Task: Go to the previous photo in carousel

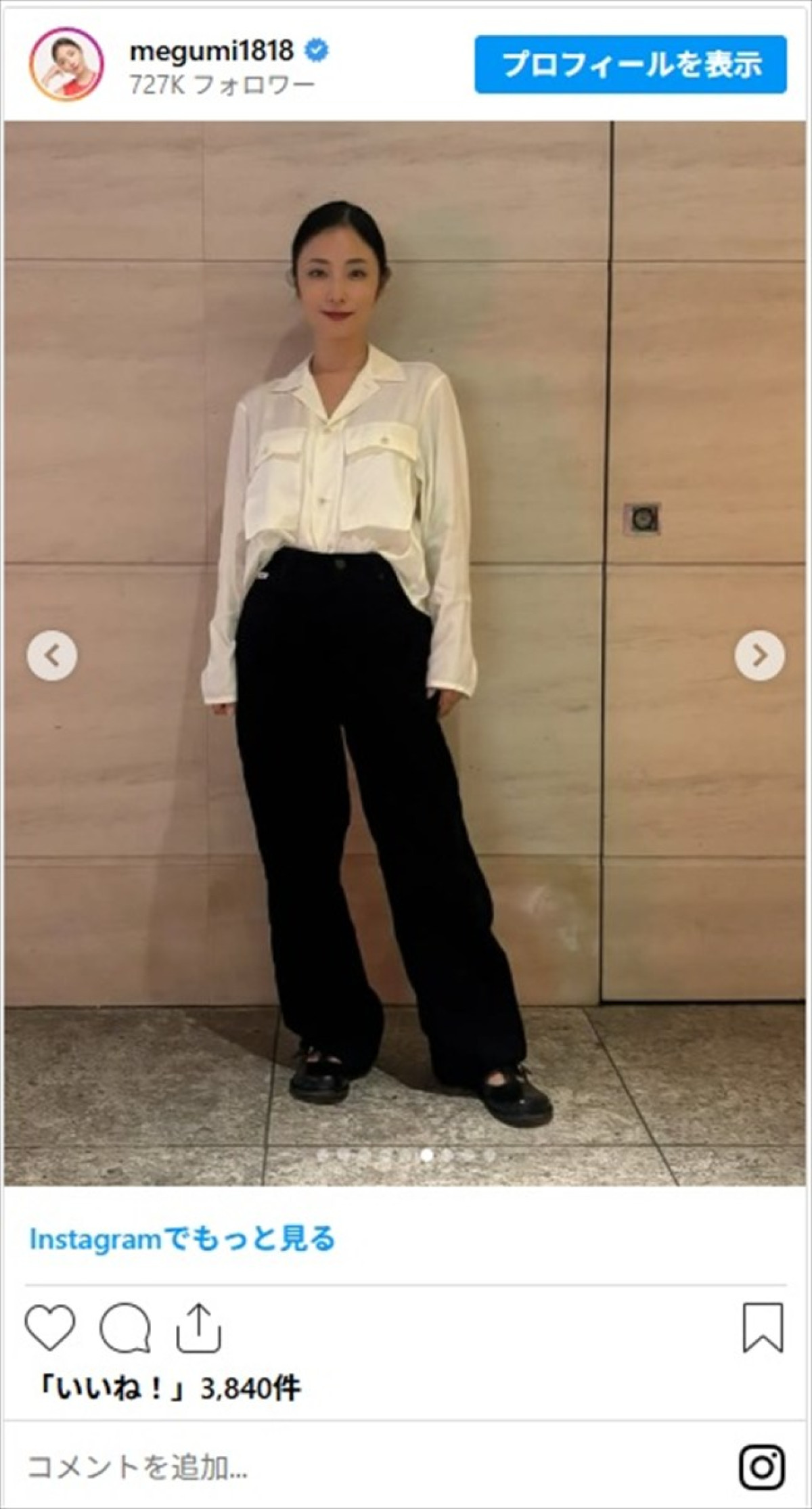Action: click(x=52, y=655)
